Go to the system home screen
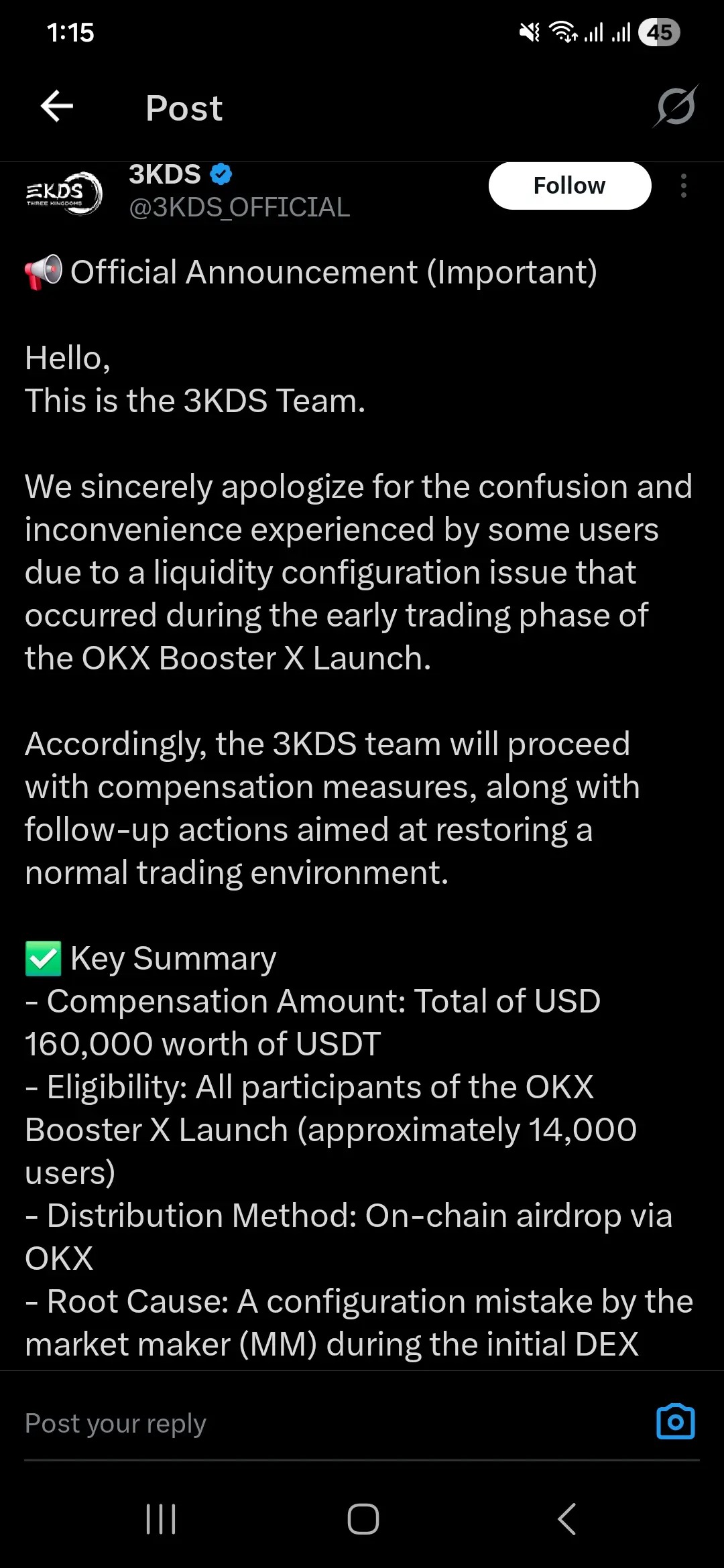 pos(363,1519)
